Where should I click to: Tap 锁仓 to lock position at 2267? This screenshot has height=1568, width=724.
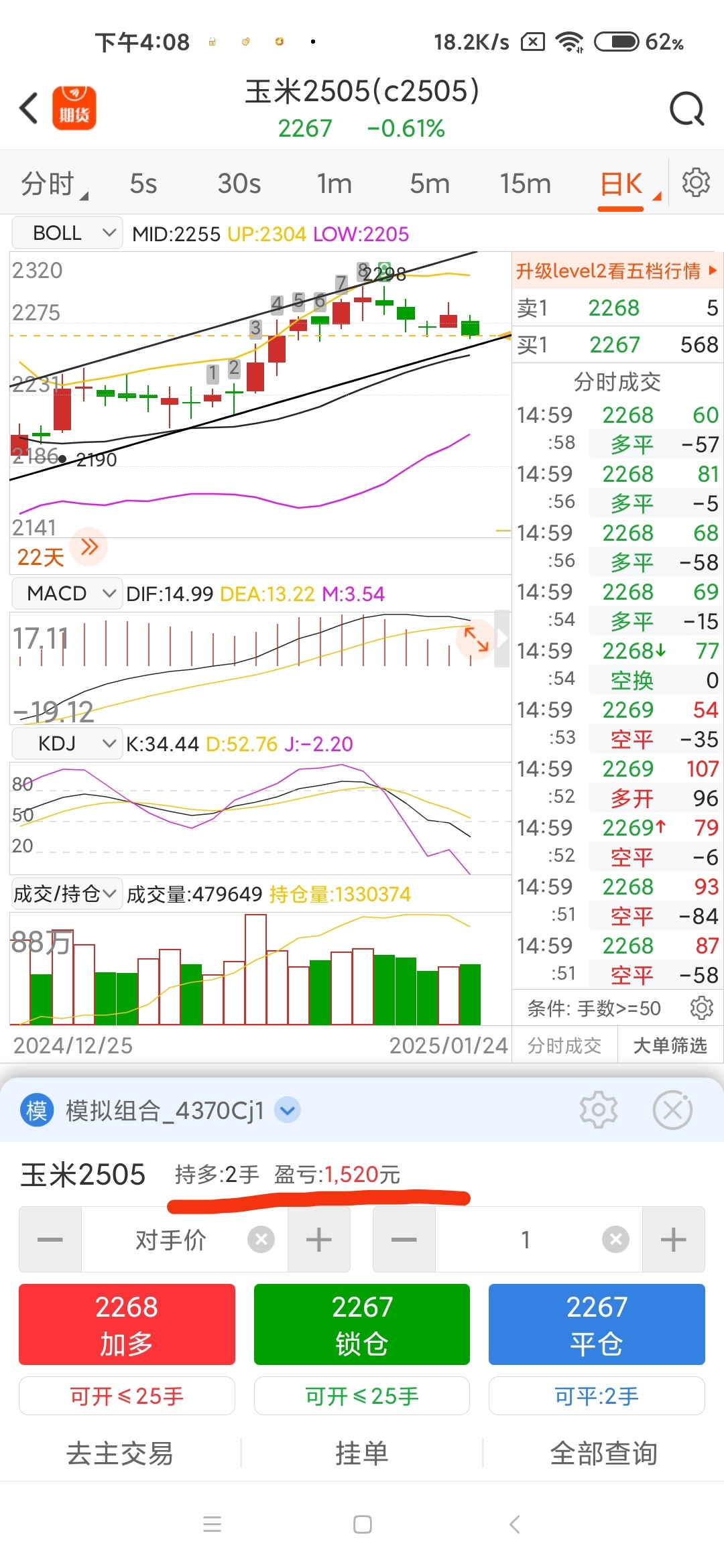362,1324
